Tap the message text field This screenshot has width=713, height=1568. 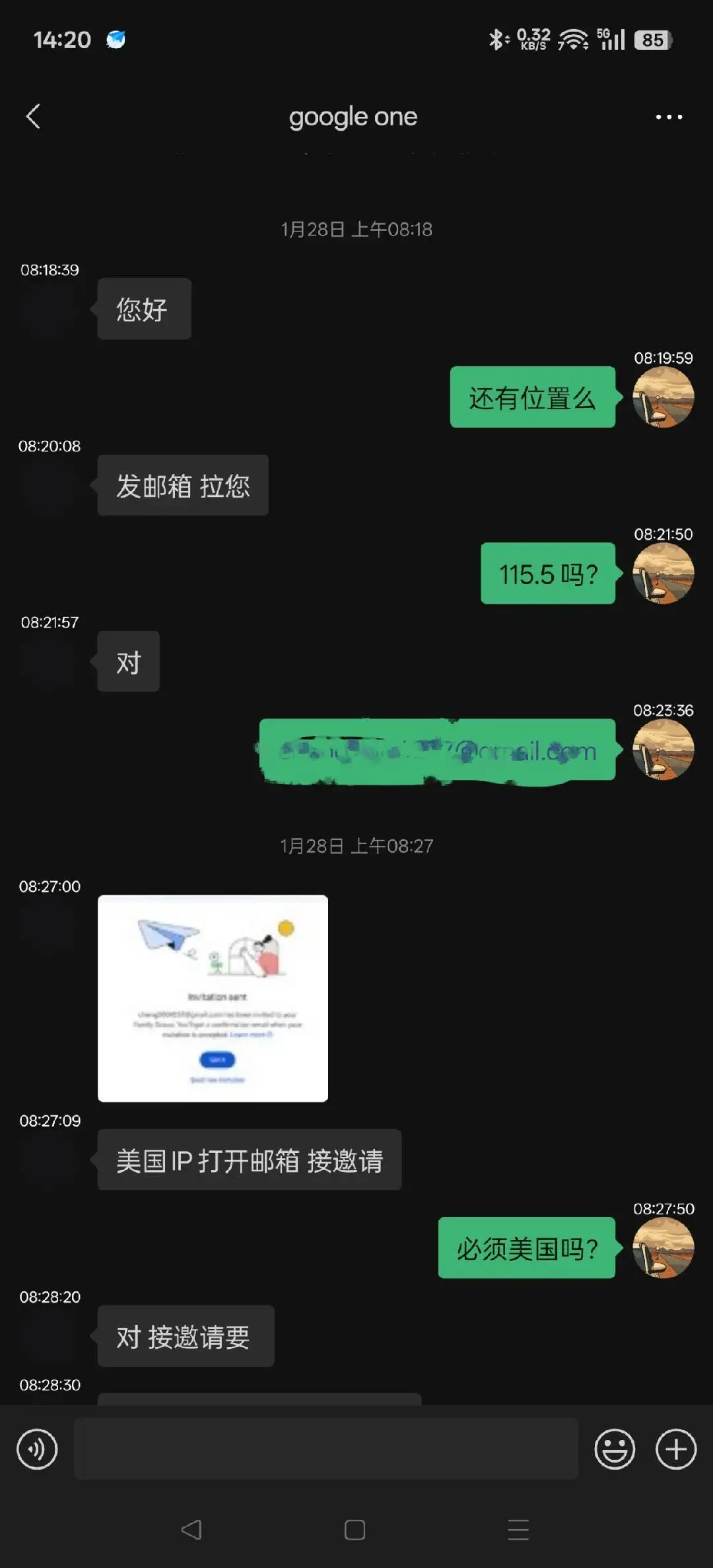[326, 1449]
